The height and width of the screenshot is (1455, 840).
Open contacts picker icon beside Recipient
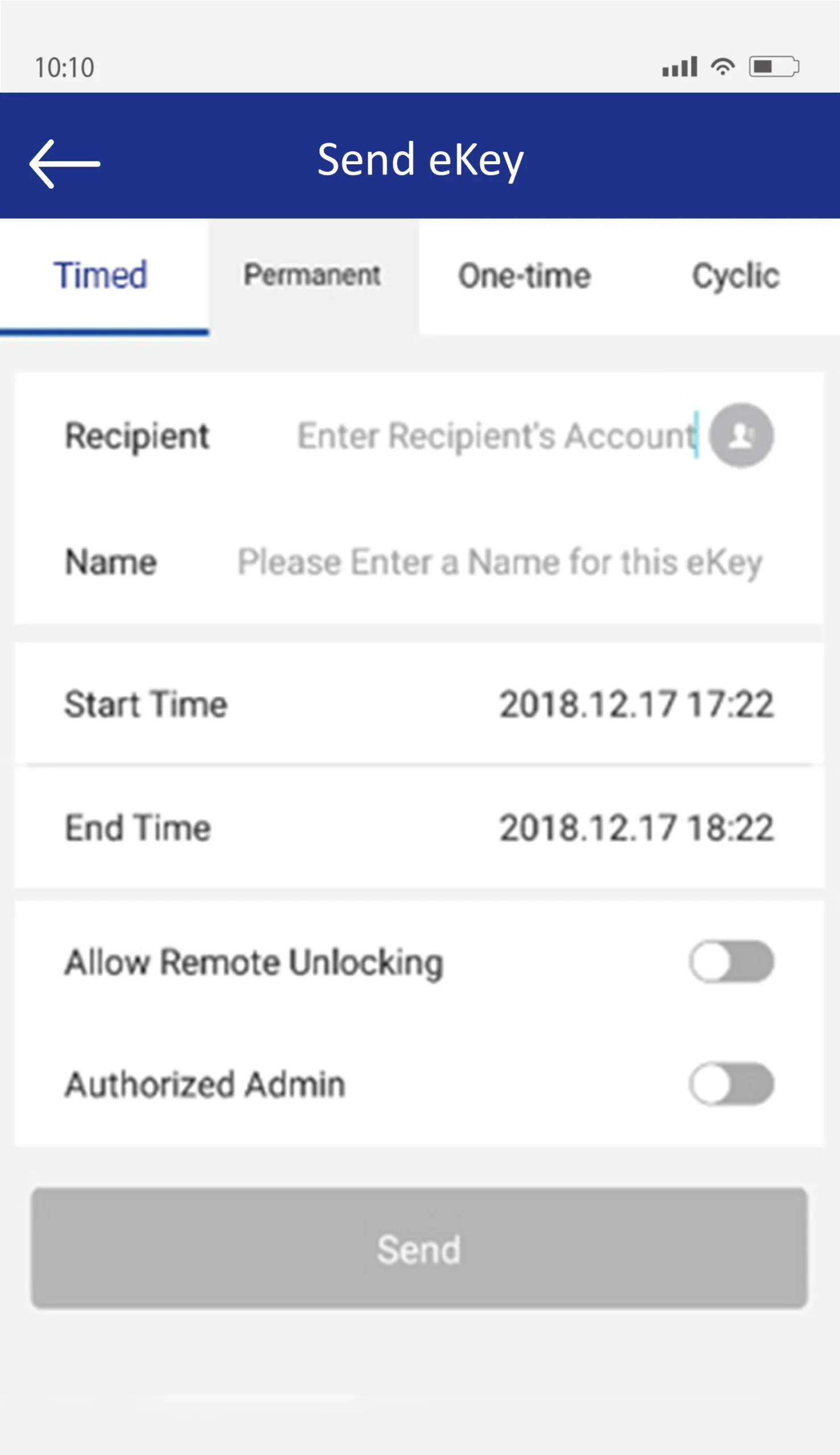pos(741,435)
